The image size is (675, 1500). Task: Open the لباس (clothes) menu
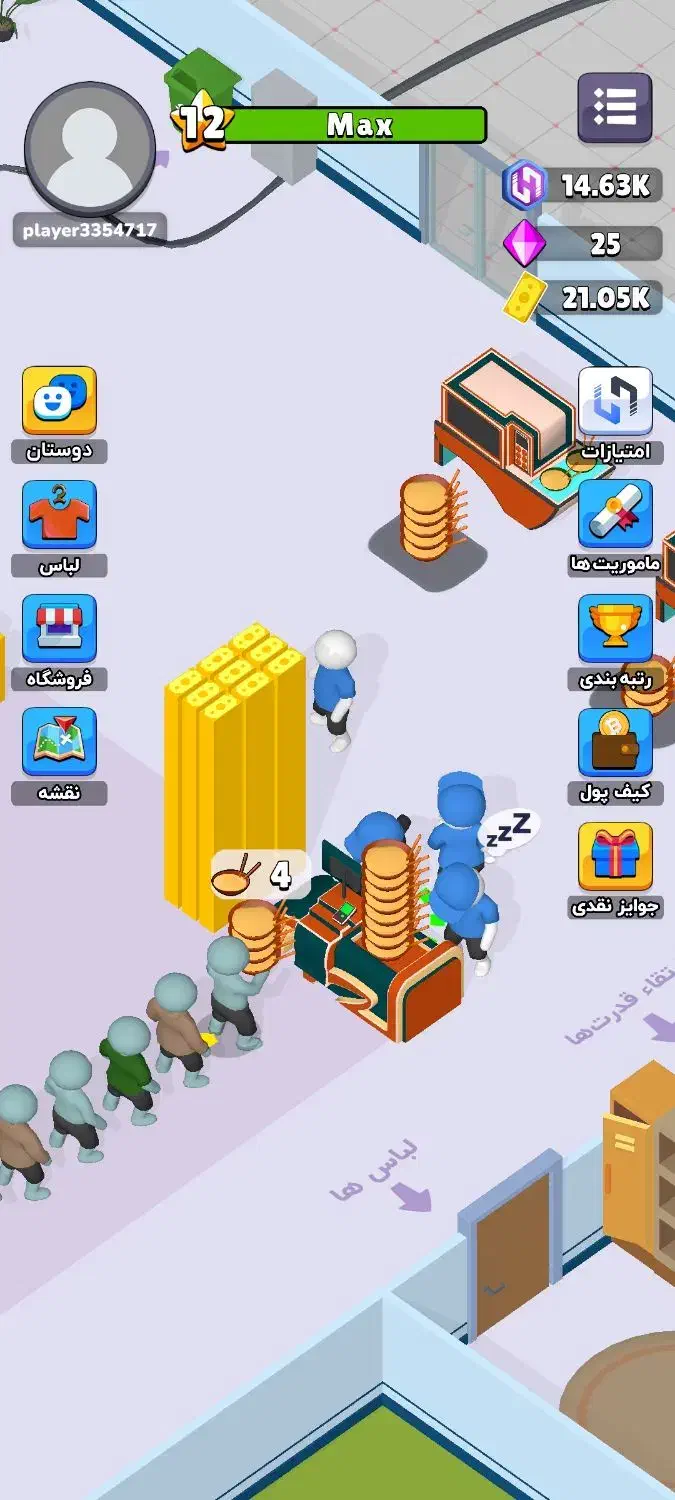pyautogui.click(x=59, y=516)
